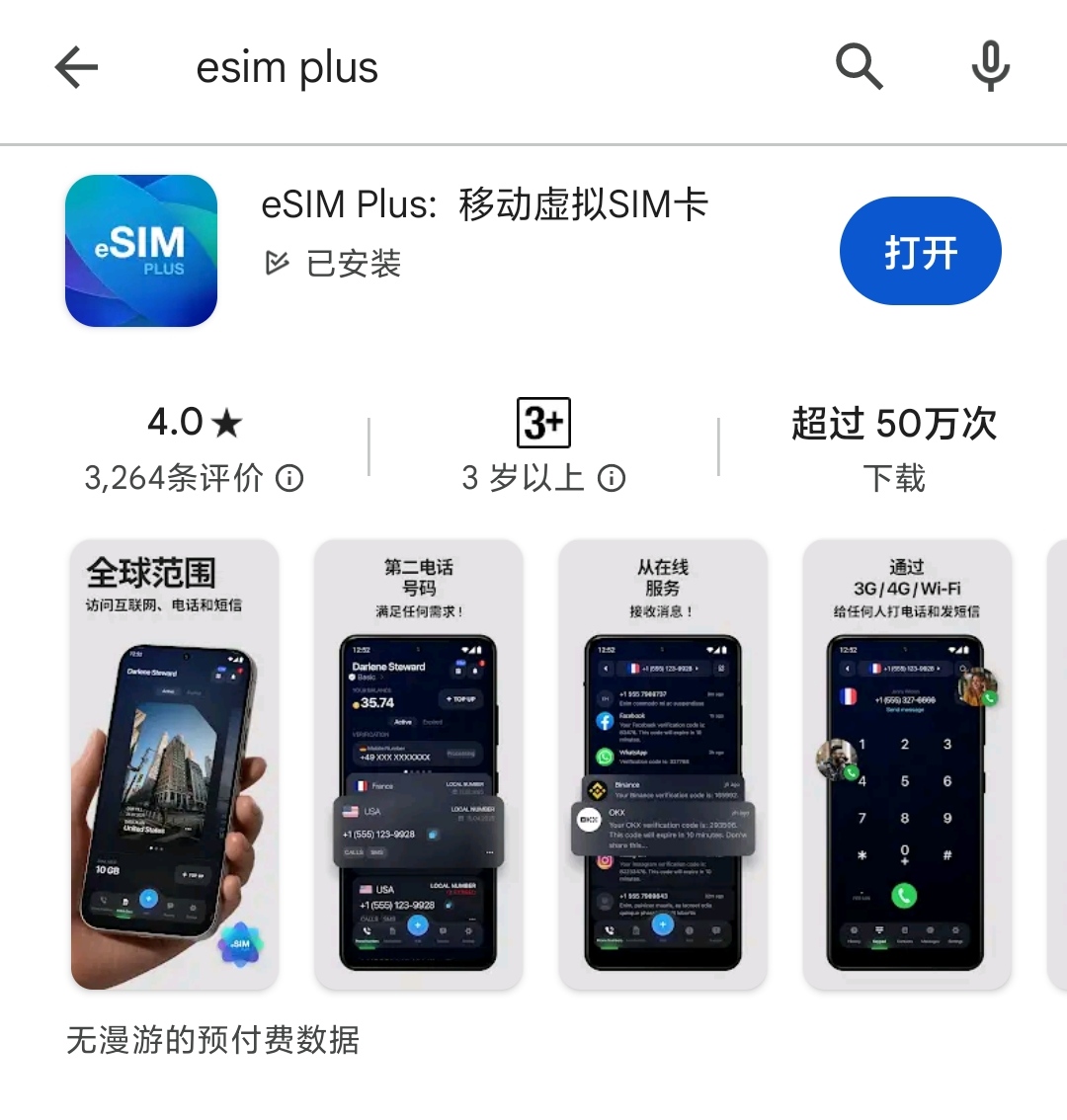Tap the search magnifier icon
Viewport: 1067px width, 1120px height.
pos(859,68)
